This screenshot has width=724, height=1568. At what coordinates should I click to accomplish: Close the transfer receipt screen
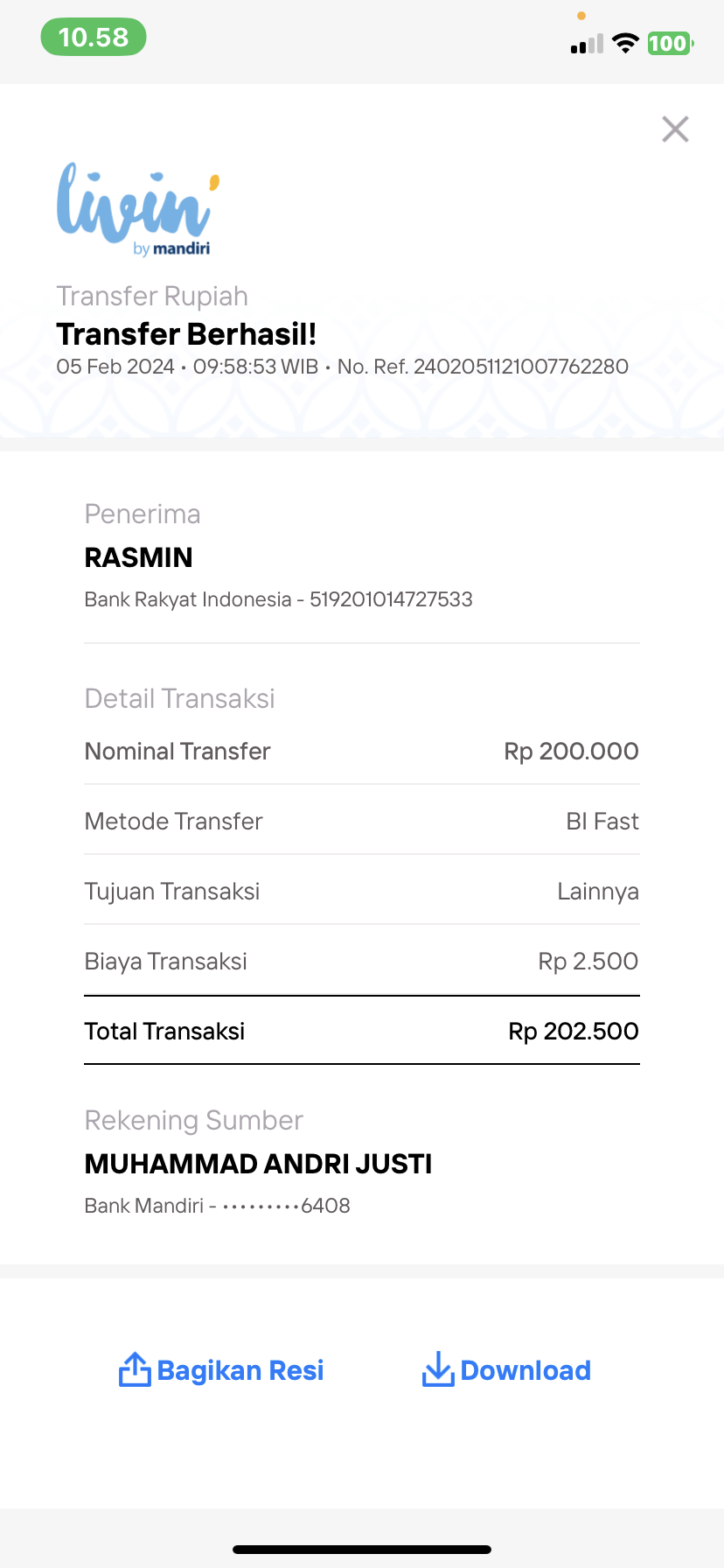coord(675,129)
